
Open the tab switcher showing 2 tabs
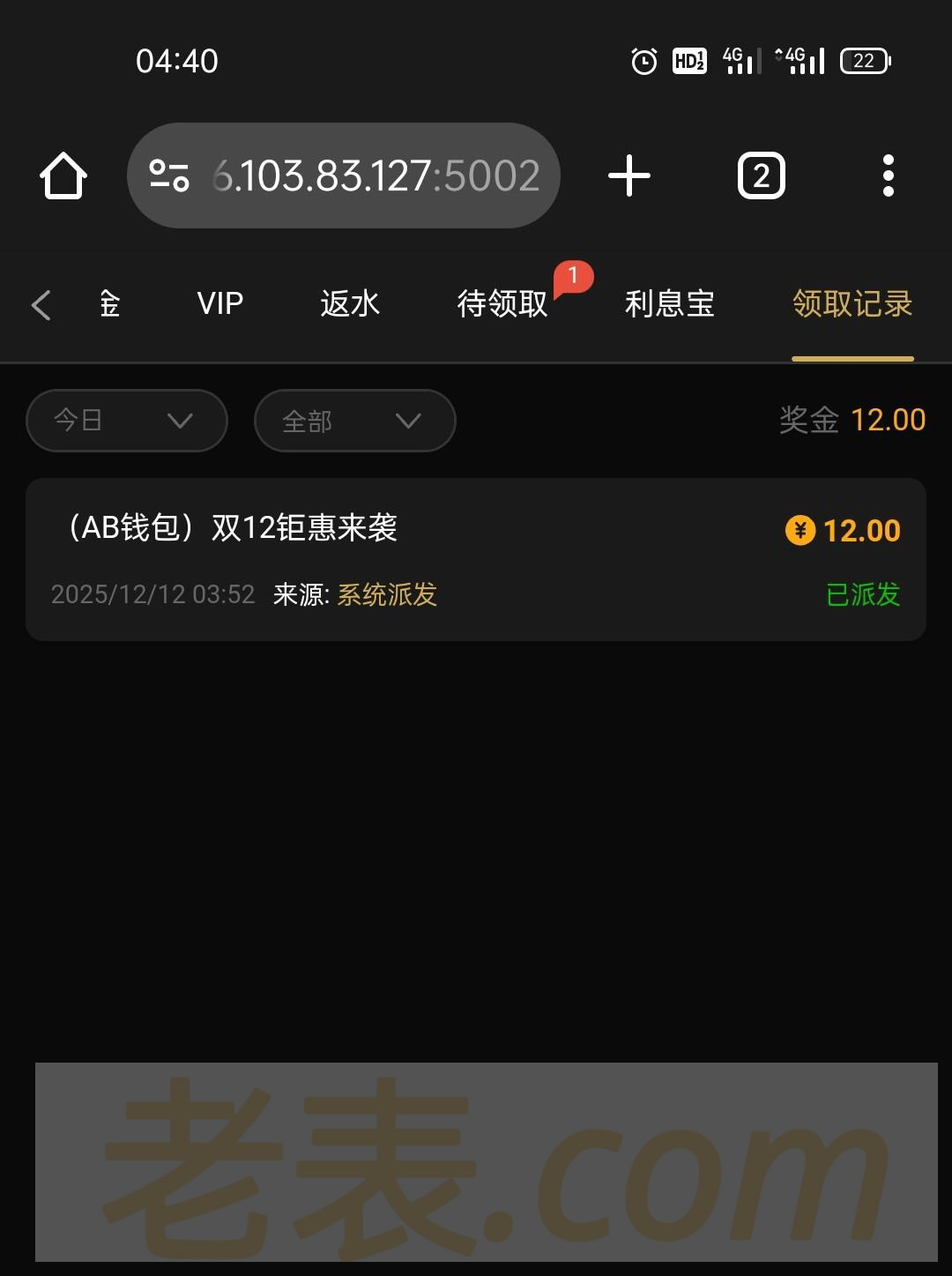click(761, 175)
